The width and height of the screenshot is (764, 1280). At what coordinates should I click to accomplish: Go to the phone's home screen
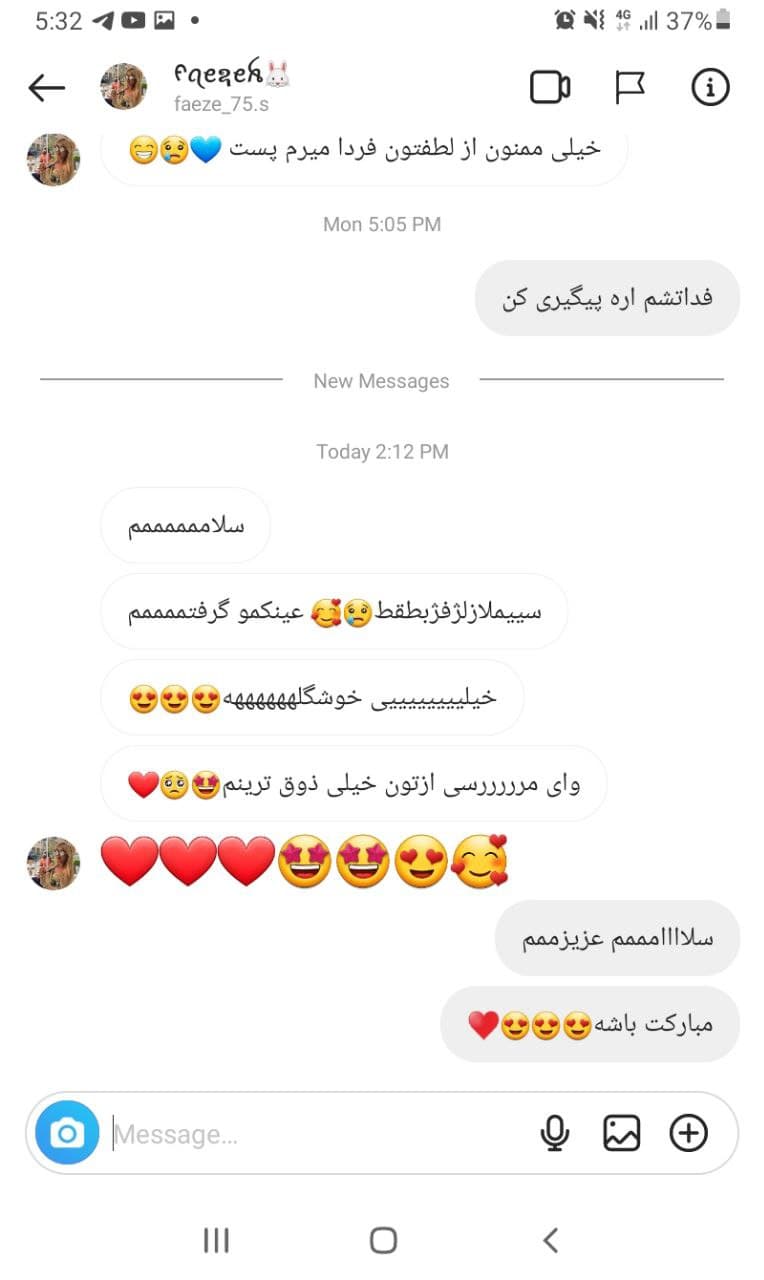click(x=383, y=1240)
